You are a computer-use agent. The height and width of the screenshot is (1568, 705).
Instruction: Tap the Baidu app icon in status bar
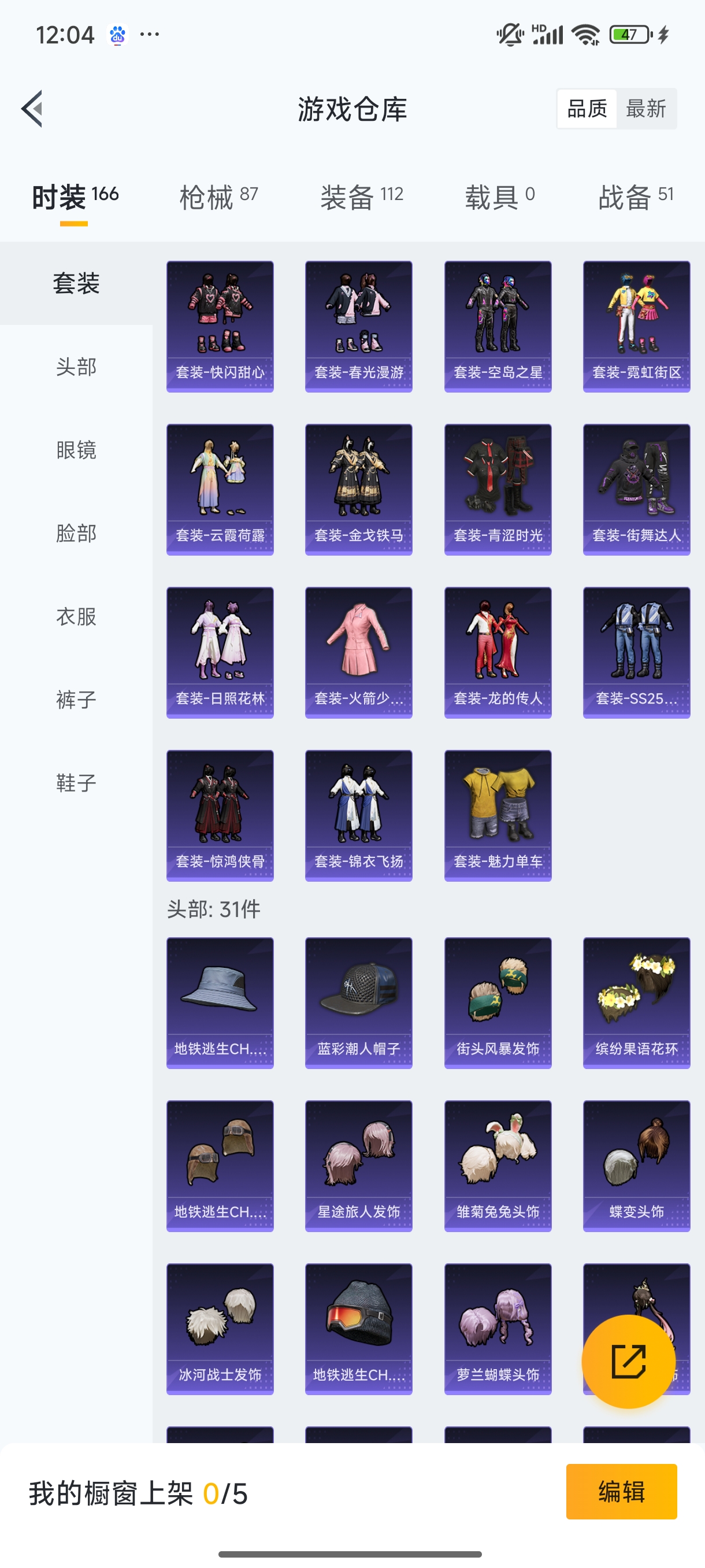coord(118,34)
